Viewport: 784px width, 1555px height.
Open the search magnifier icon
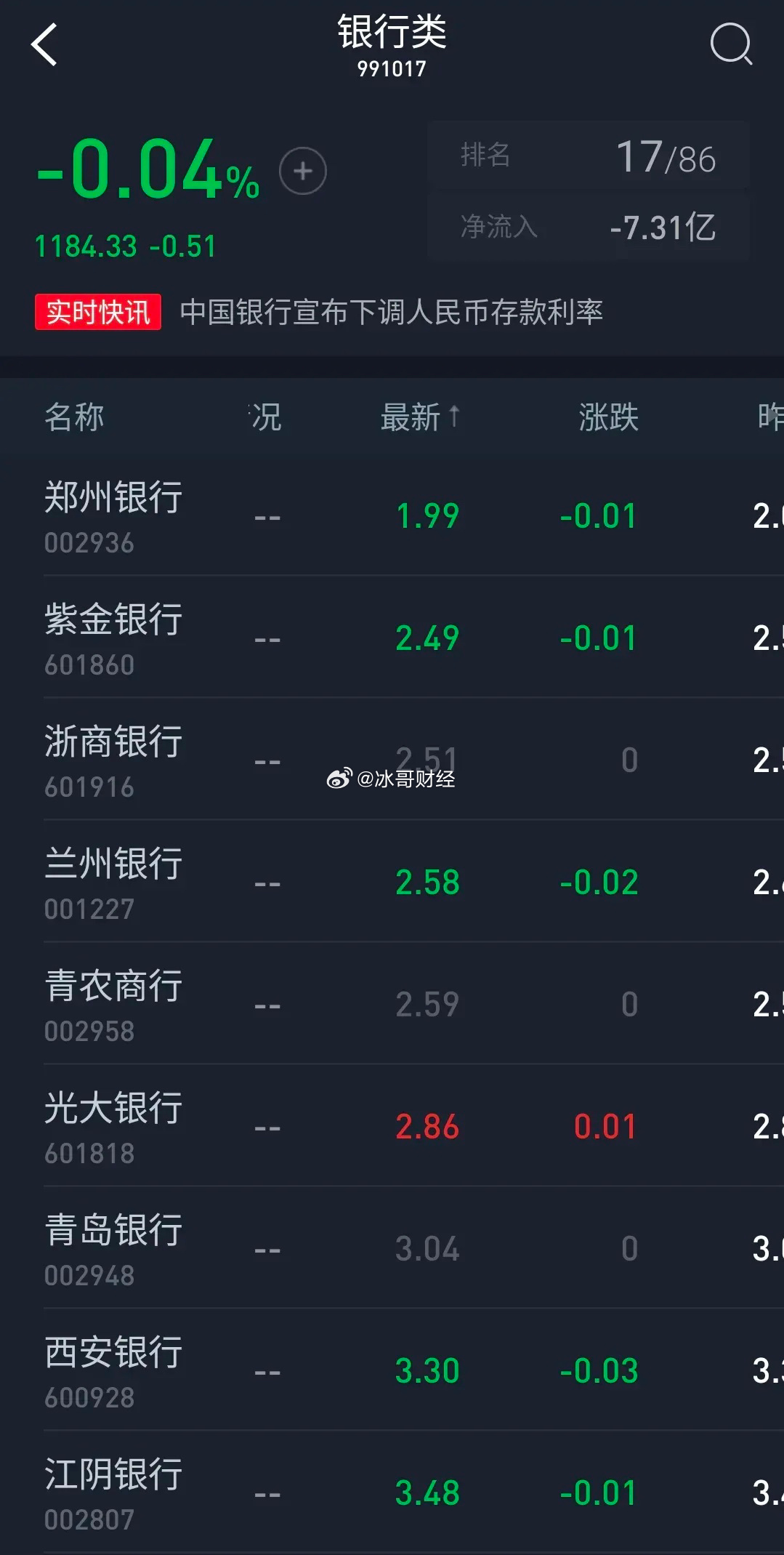click(731, 44)
